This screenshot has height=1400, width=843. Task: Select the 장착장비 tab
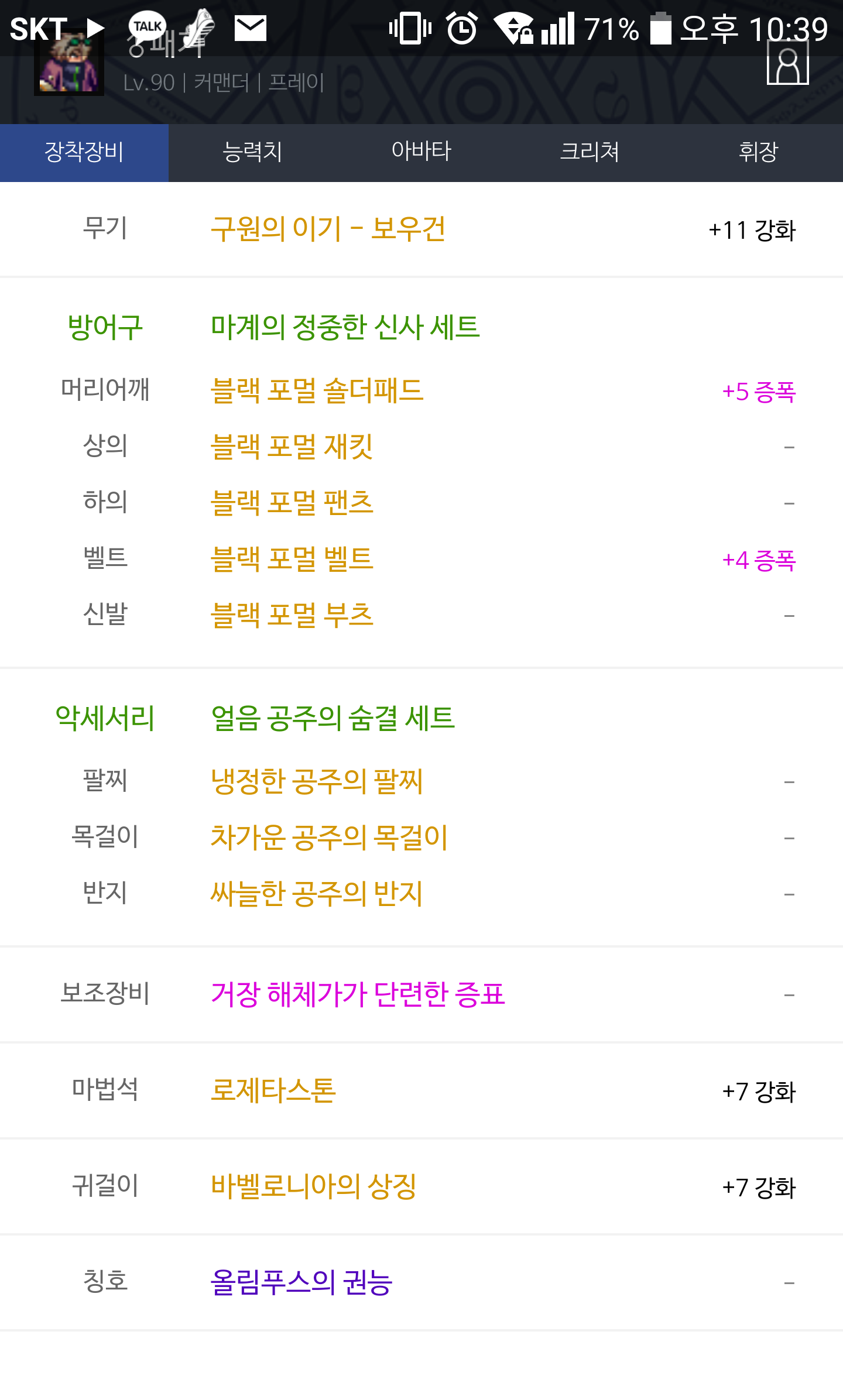84,152
